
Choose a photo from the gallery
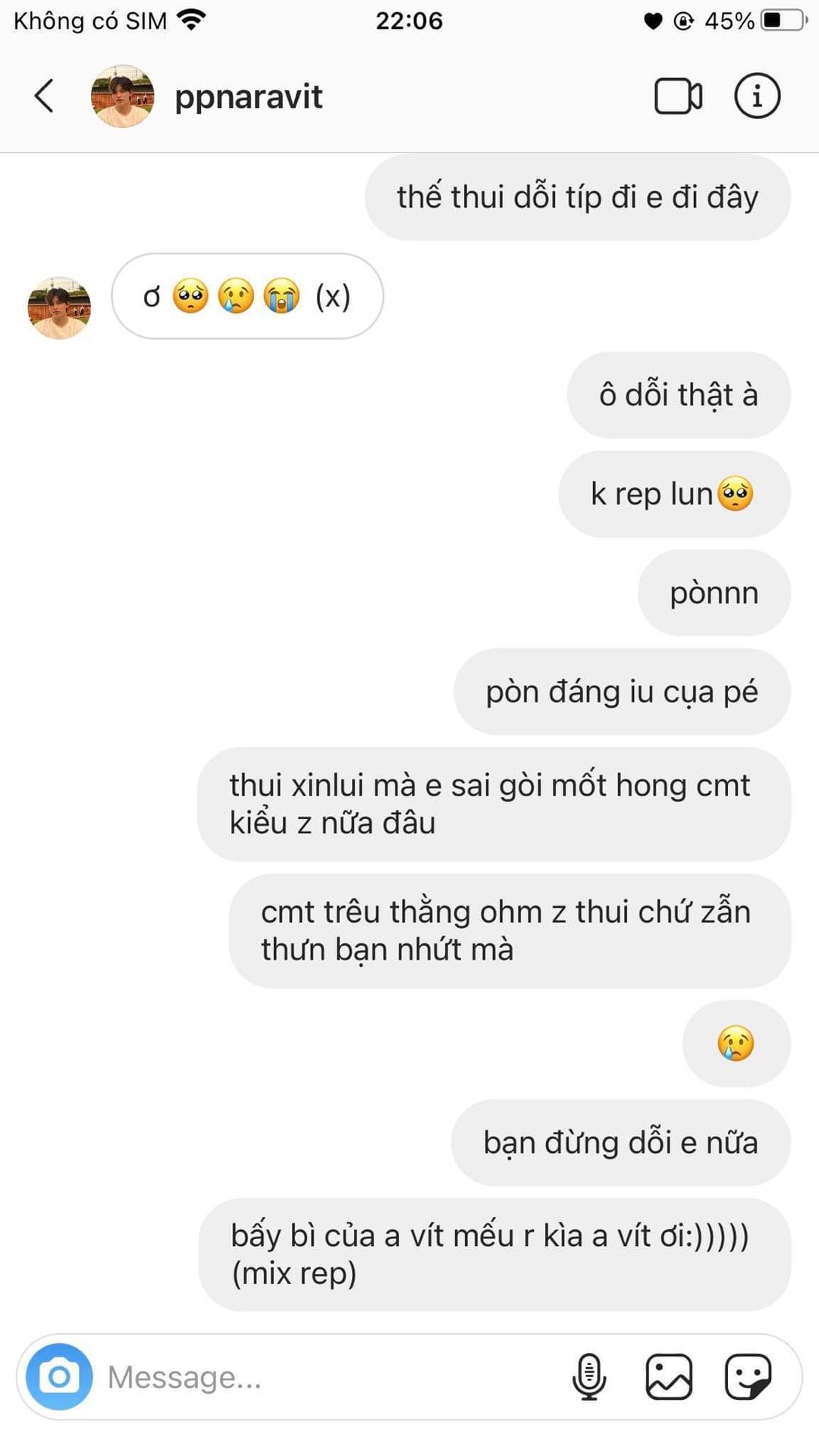click(x=669, y=1376)
